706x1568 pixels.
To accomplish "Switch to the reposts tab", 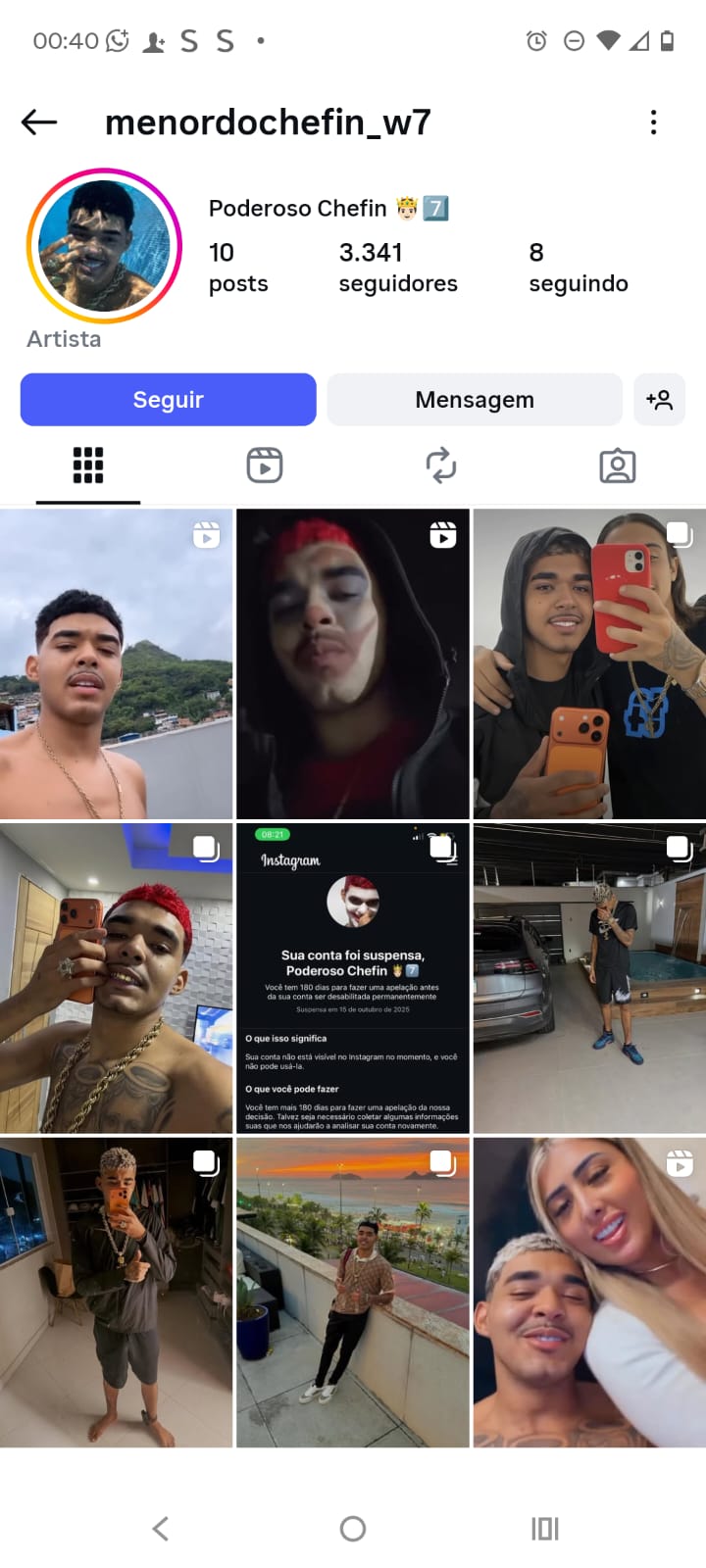I will pyautogui.click(x=441, y=465).
